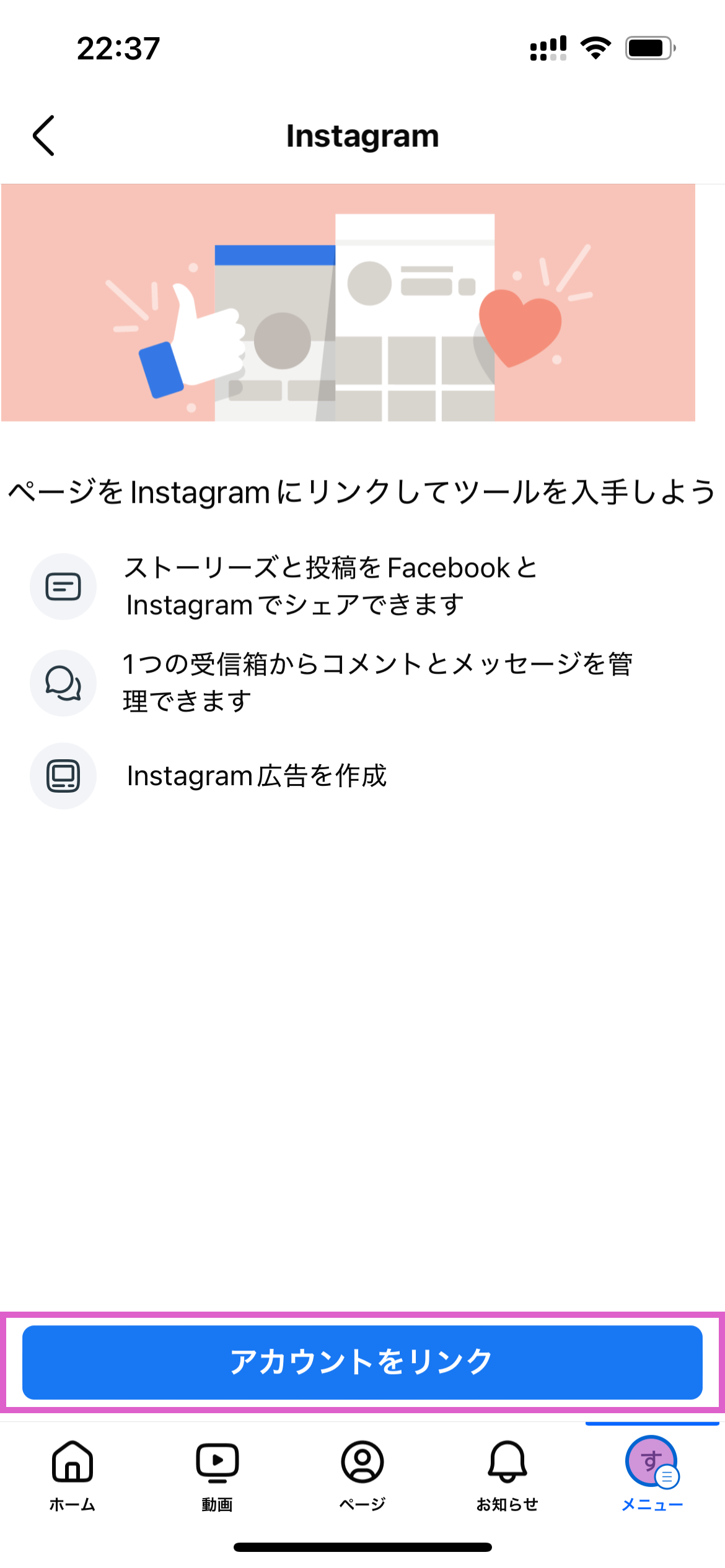Open the メニュー tab

(x=652, y=1474)
